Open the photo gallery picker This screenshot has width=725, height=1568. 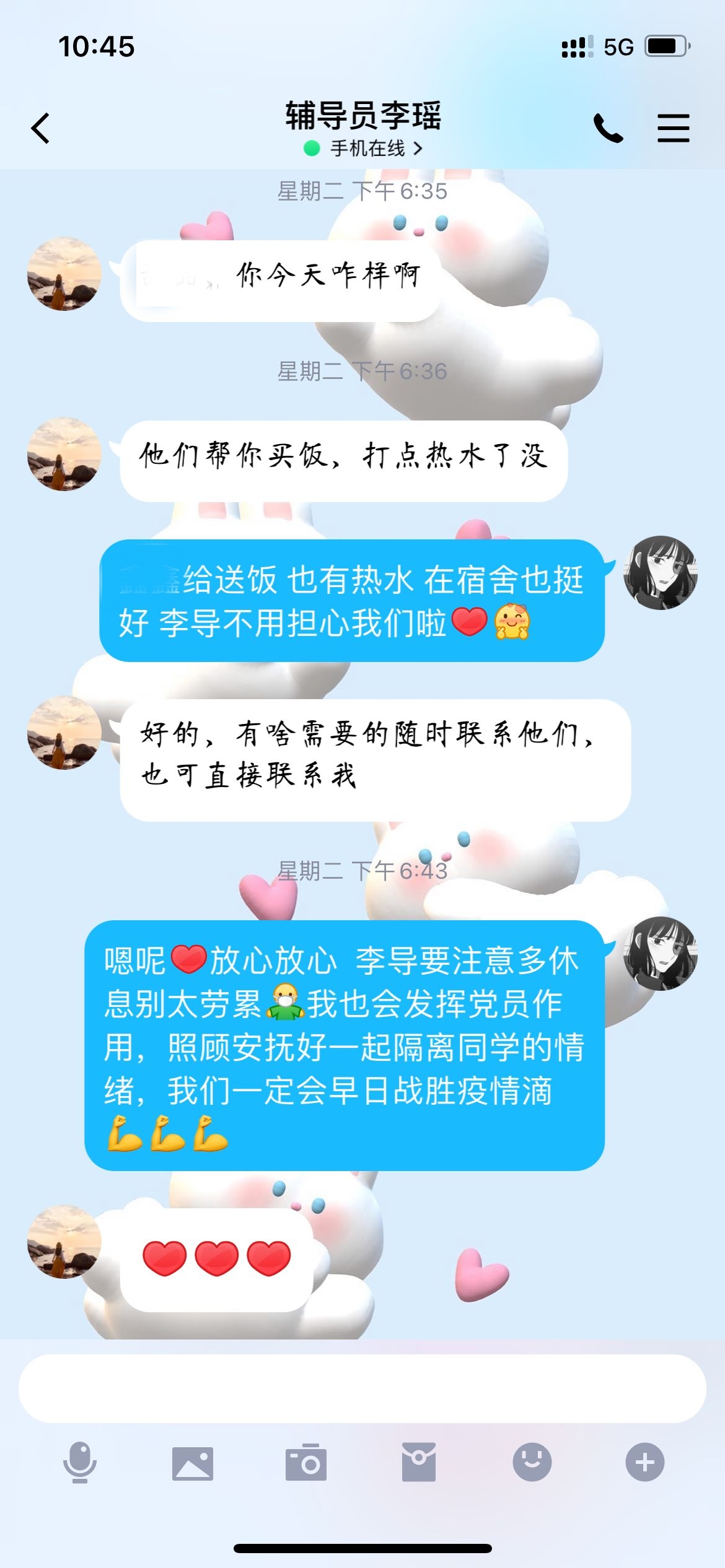pos(193,1463)
